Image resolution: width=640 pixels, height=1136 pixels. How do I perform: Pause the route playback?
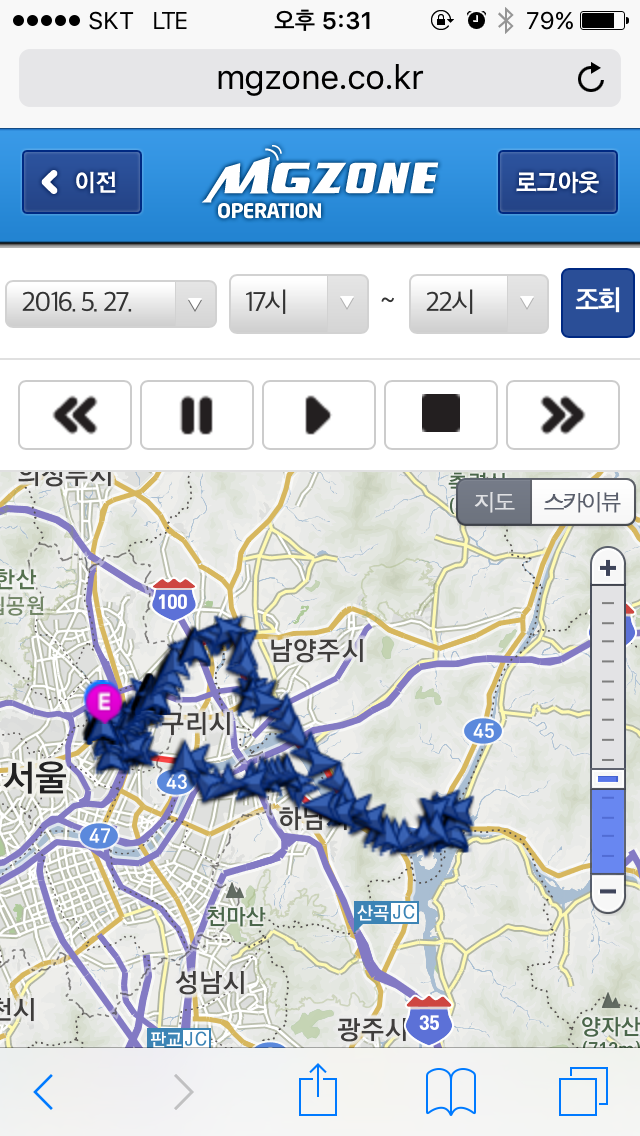[x=197, y=414]
